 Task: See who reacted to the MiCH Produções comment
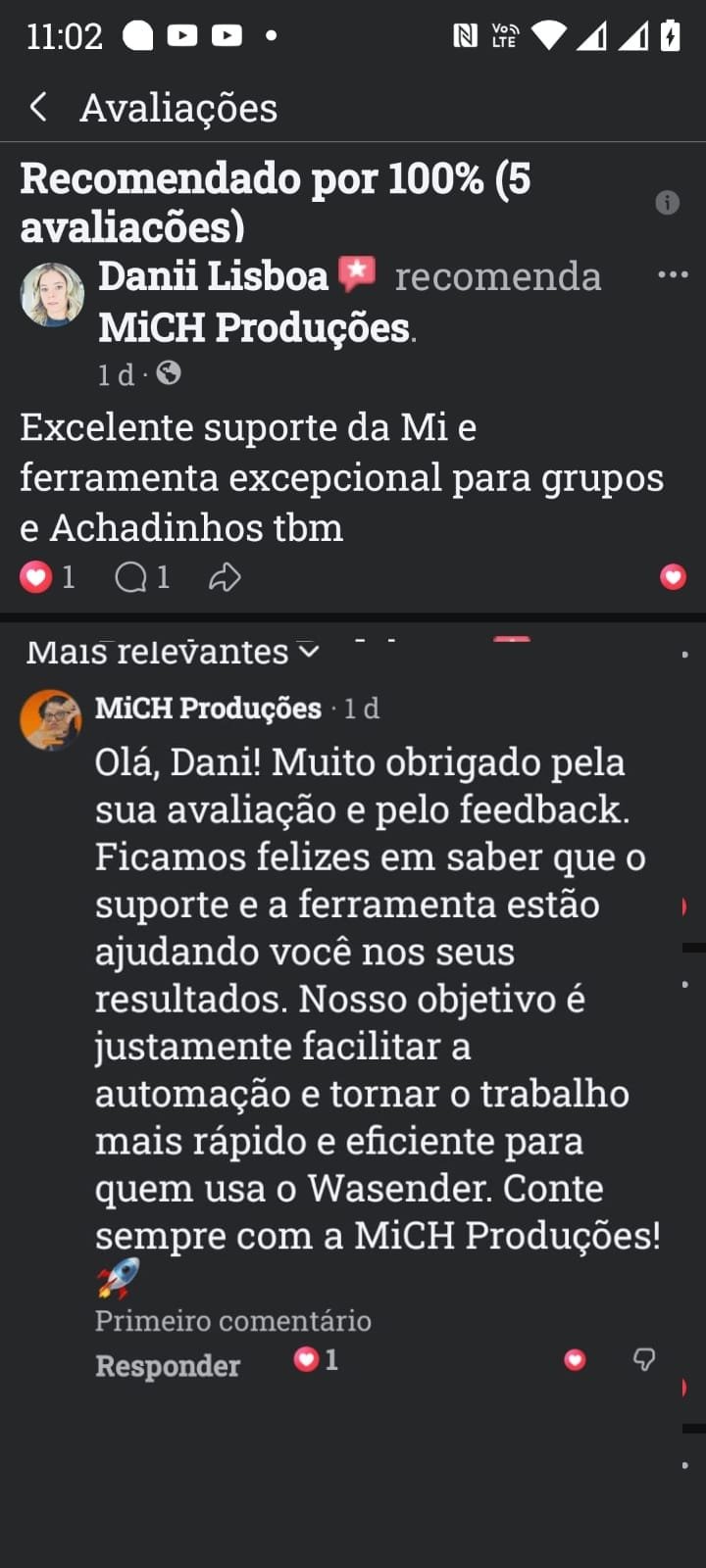point(316,1359)
